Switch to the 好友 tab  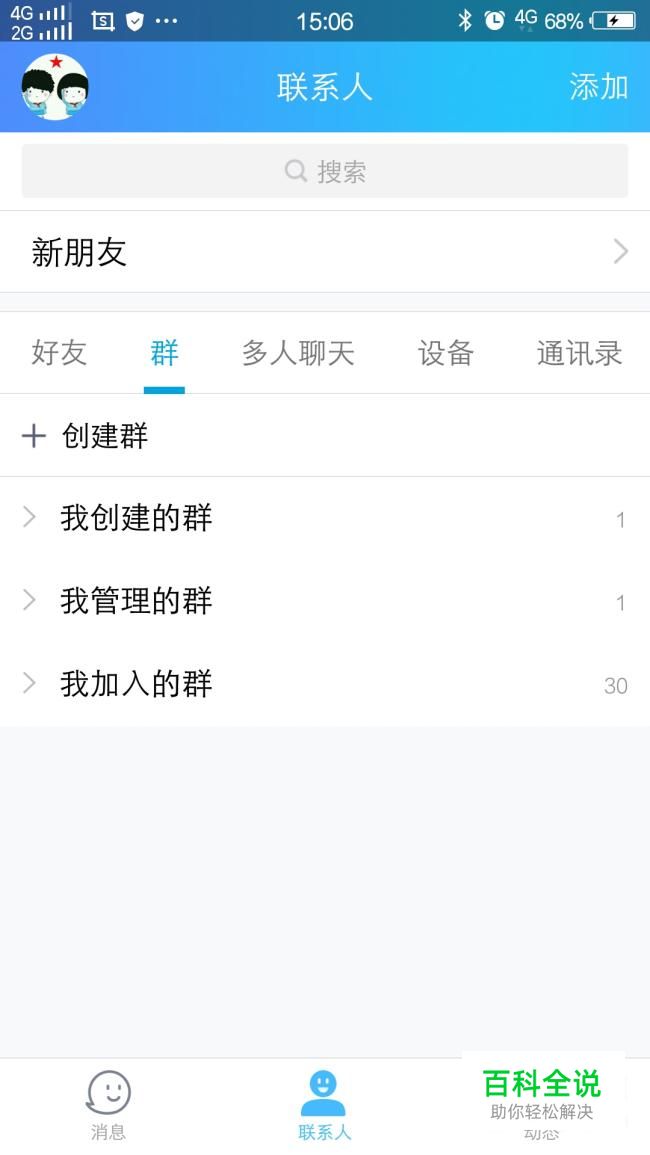[x=59, y=353]
